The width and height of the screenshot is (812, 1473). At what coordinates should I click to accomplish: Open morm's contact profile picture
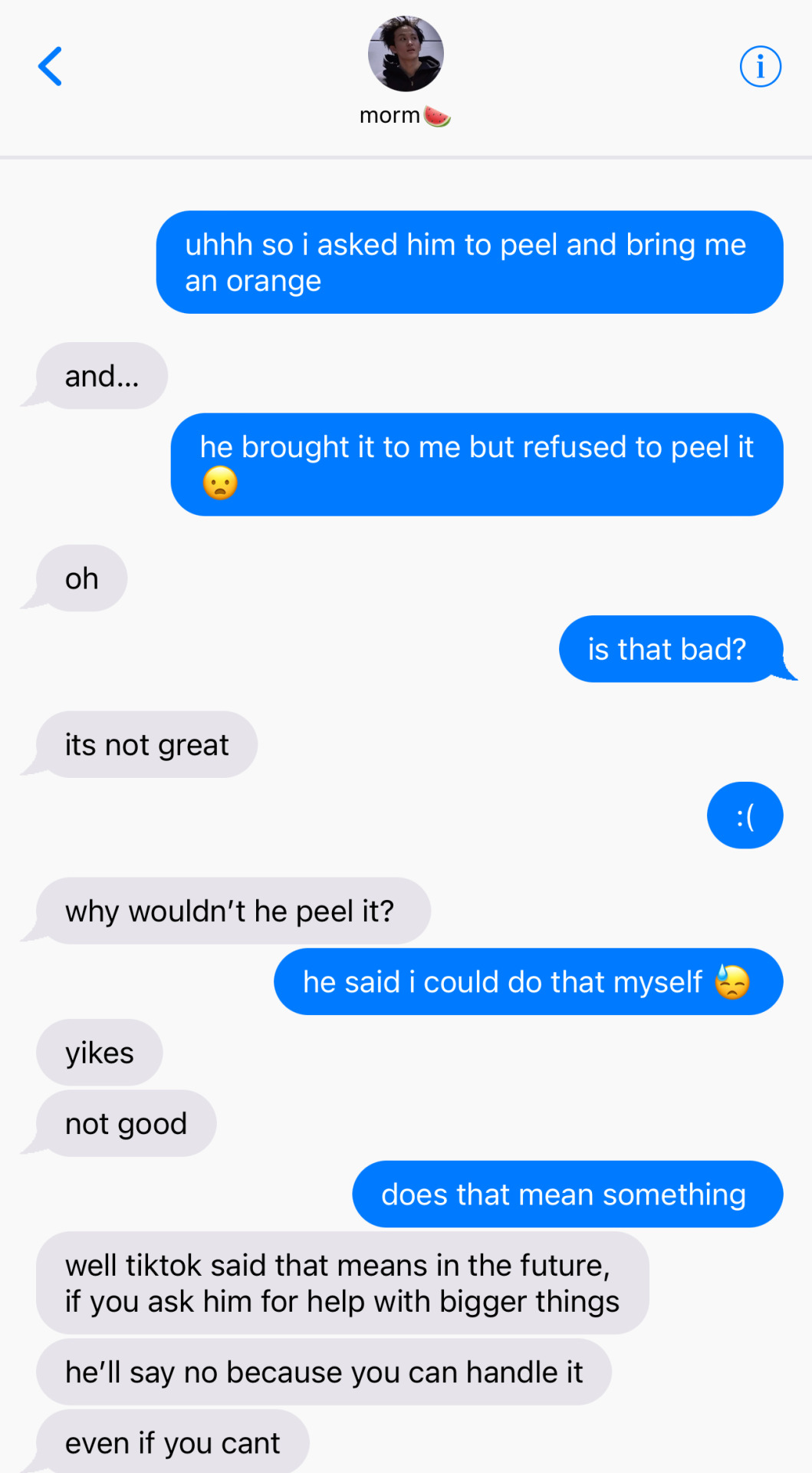(406, 54)
